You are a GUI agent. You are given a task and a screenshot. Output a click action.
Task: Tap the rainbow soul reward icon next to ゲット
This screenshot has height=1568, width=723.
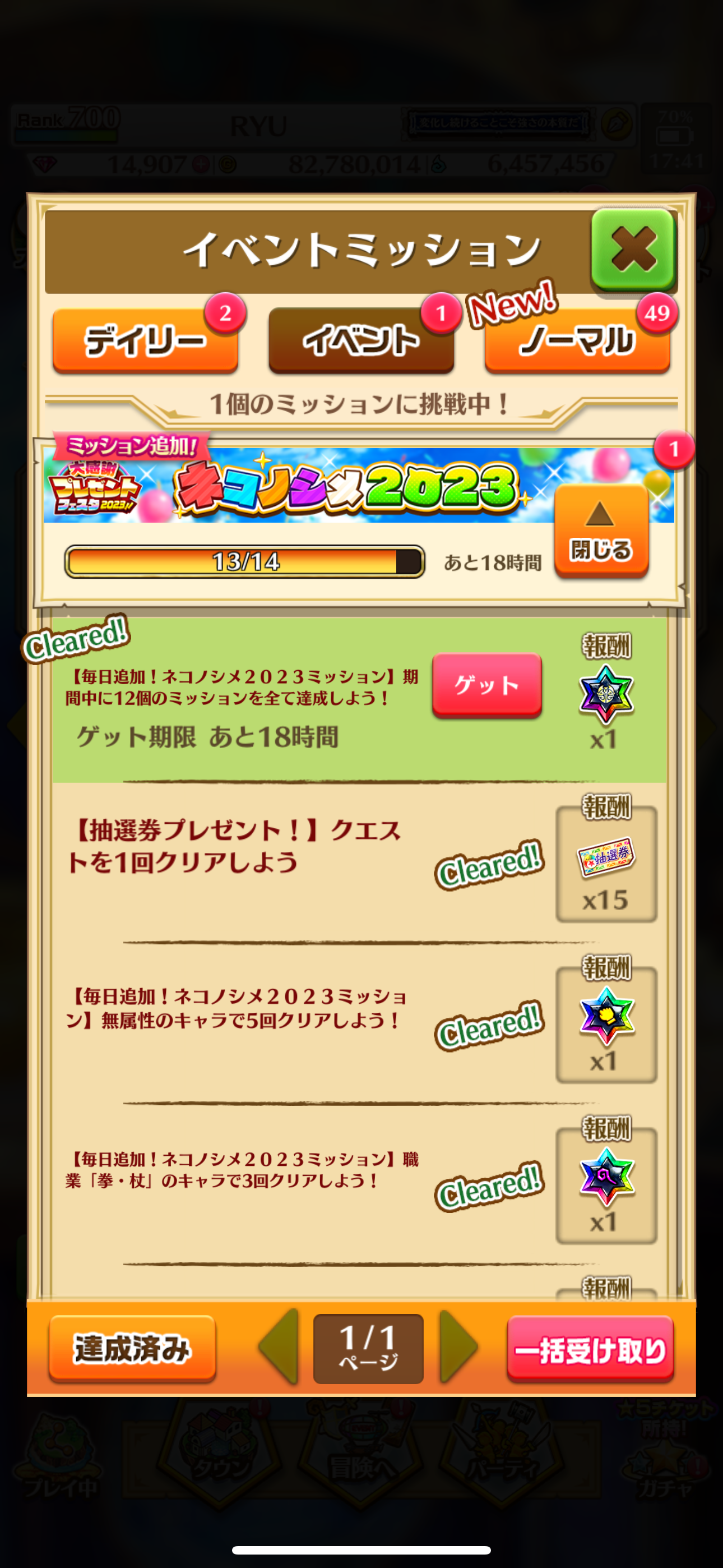click(605, 694)
